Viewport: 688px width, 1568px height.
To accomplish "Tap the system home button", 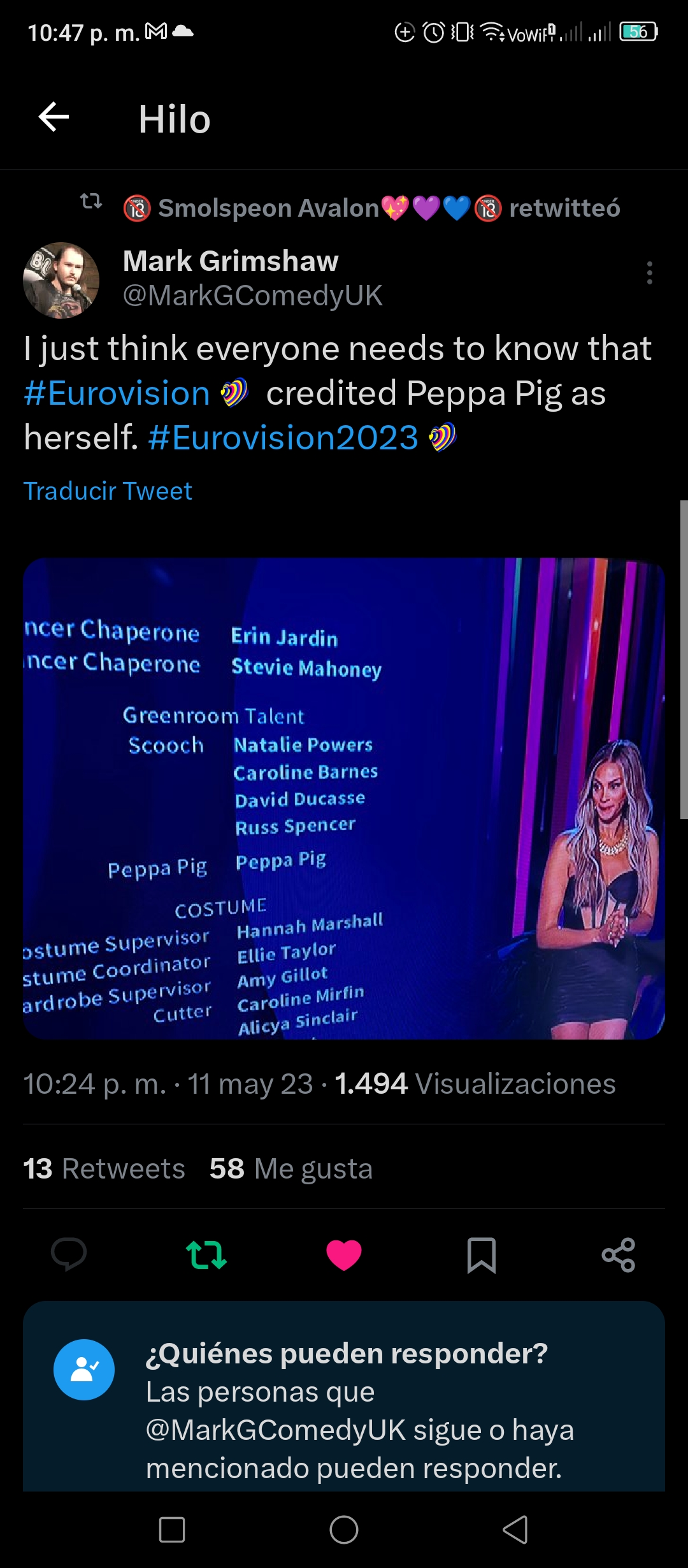I will tap(344, 1529).
